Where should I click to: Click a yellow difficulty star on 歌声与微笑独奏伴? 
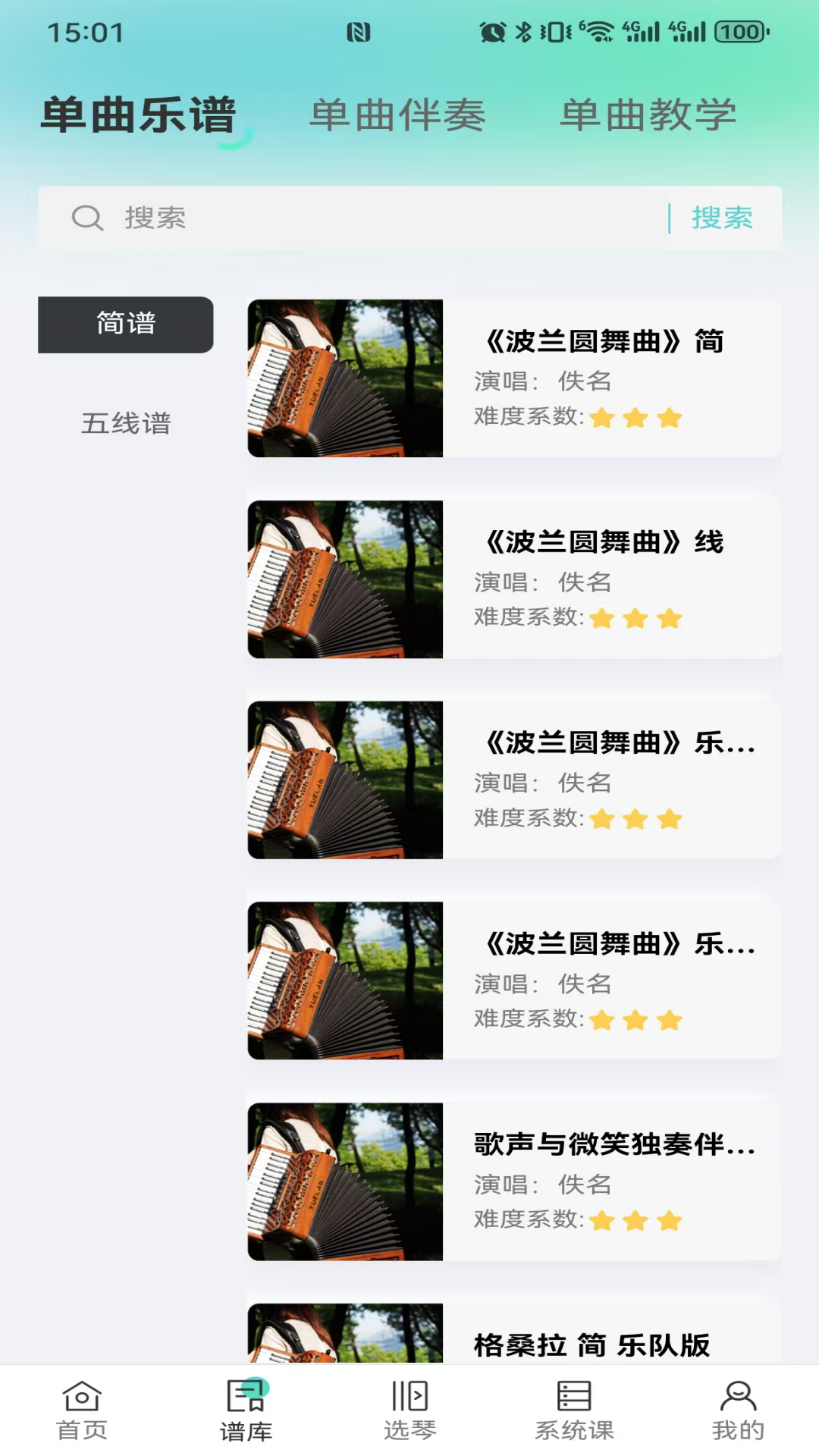604,1220
